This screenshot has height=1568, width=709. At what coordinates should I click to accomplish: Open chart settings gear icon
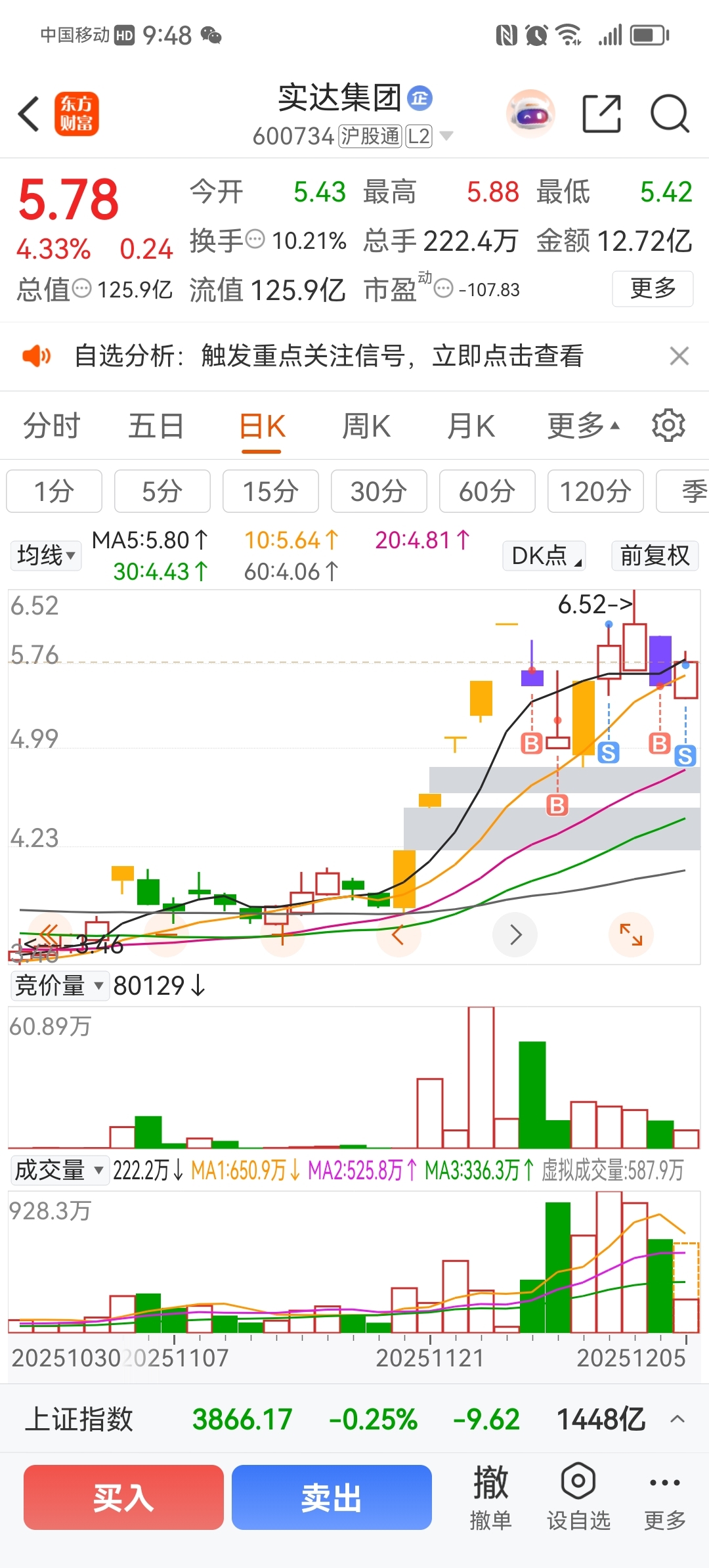pos(668,425)
